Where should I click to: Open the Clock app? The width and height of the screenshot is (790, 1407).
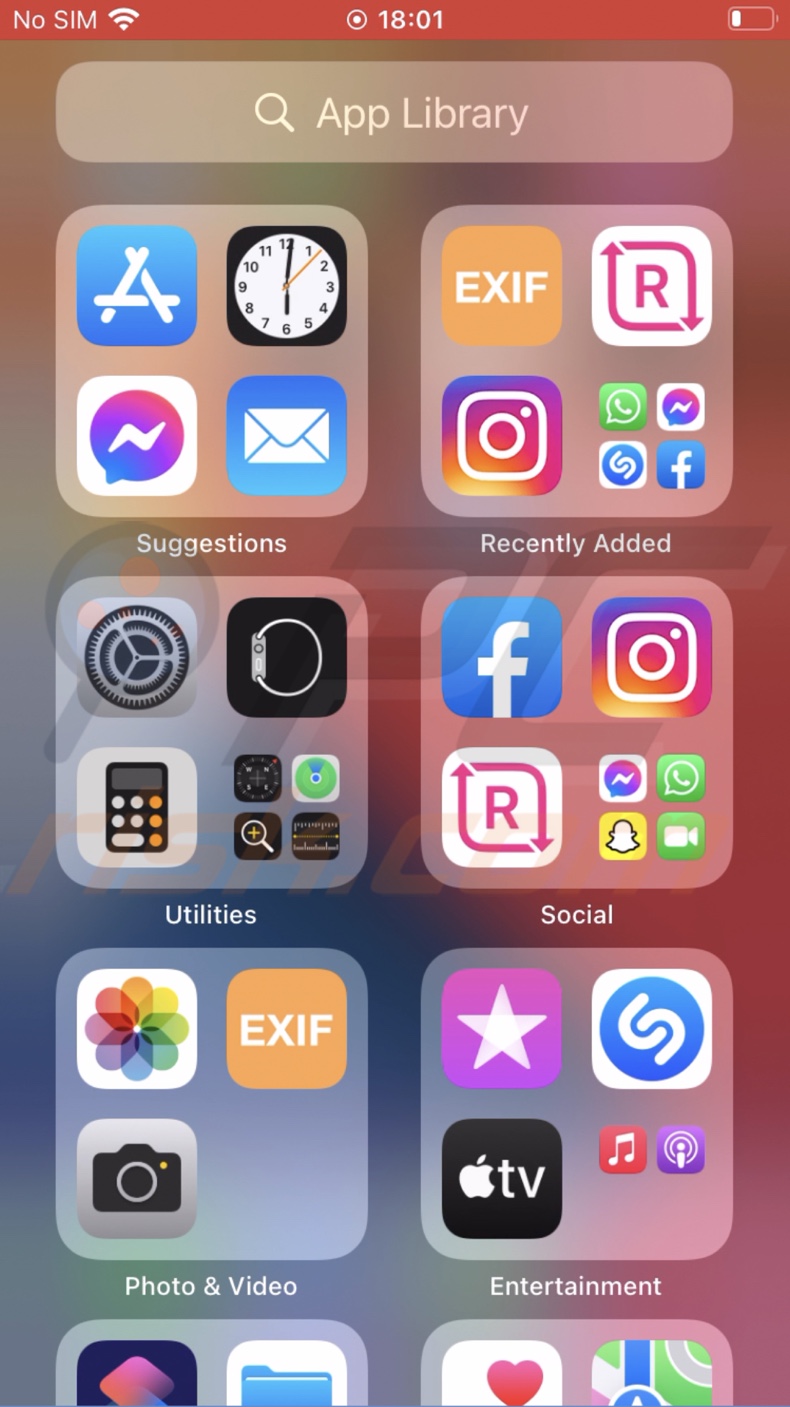click(x=286, y=285)
